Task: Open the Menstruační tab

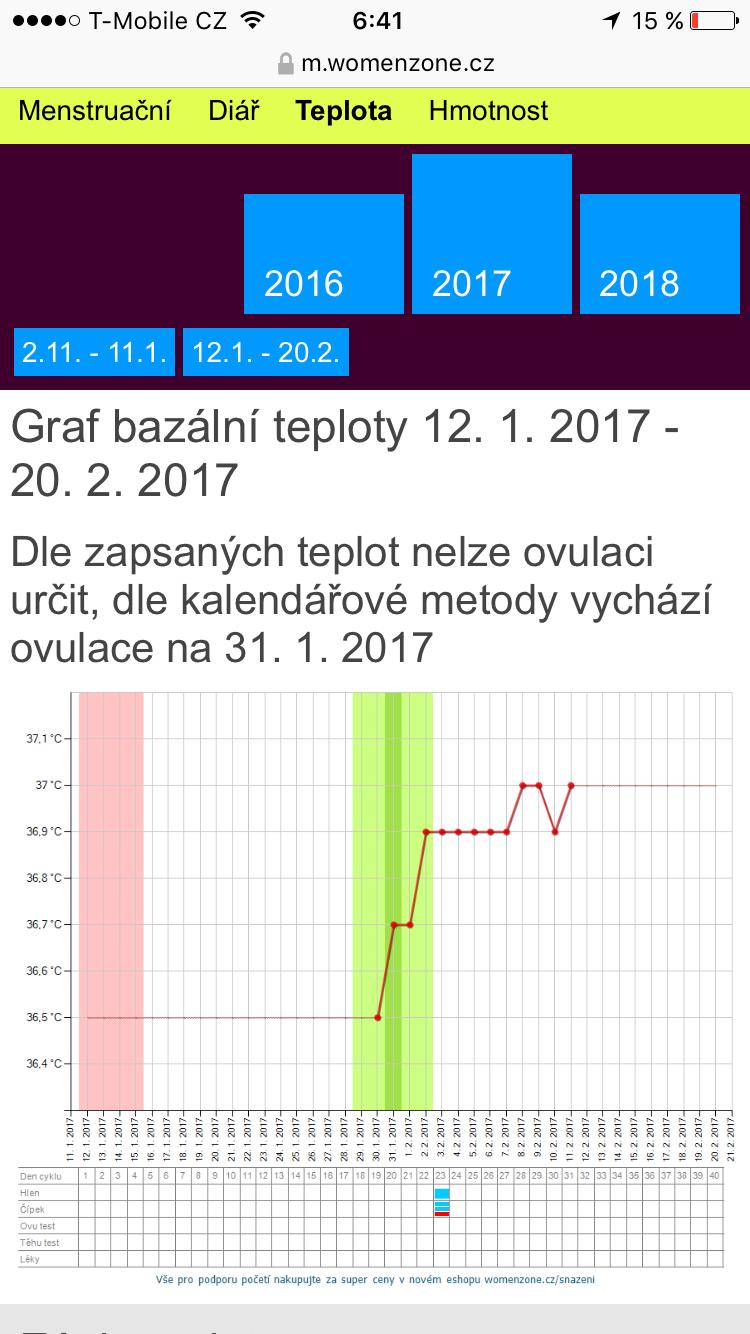Action: click(x=94, y=110)
